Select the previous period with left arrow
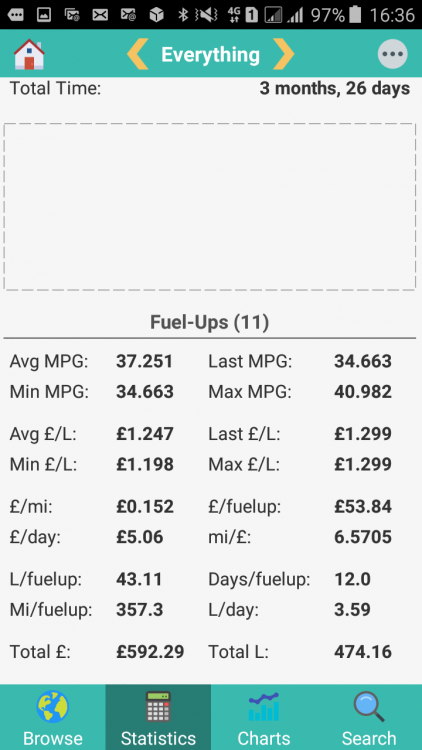The width and height of the screenshot is (422, 750). click(138, 54)
